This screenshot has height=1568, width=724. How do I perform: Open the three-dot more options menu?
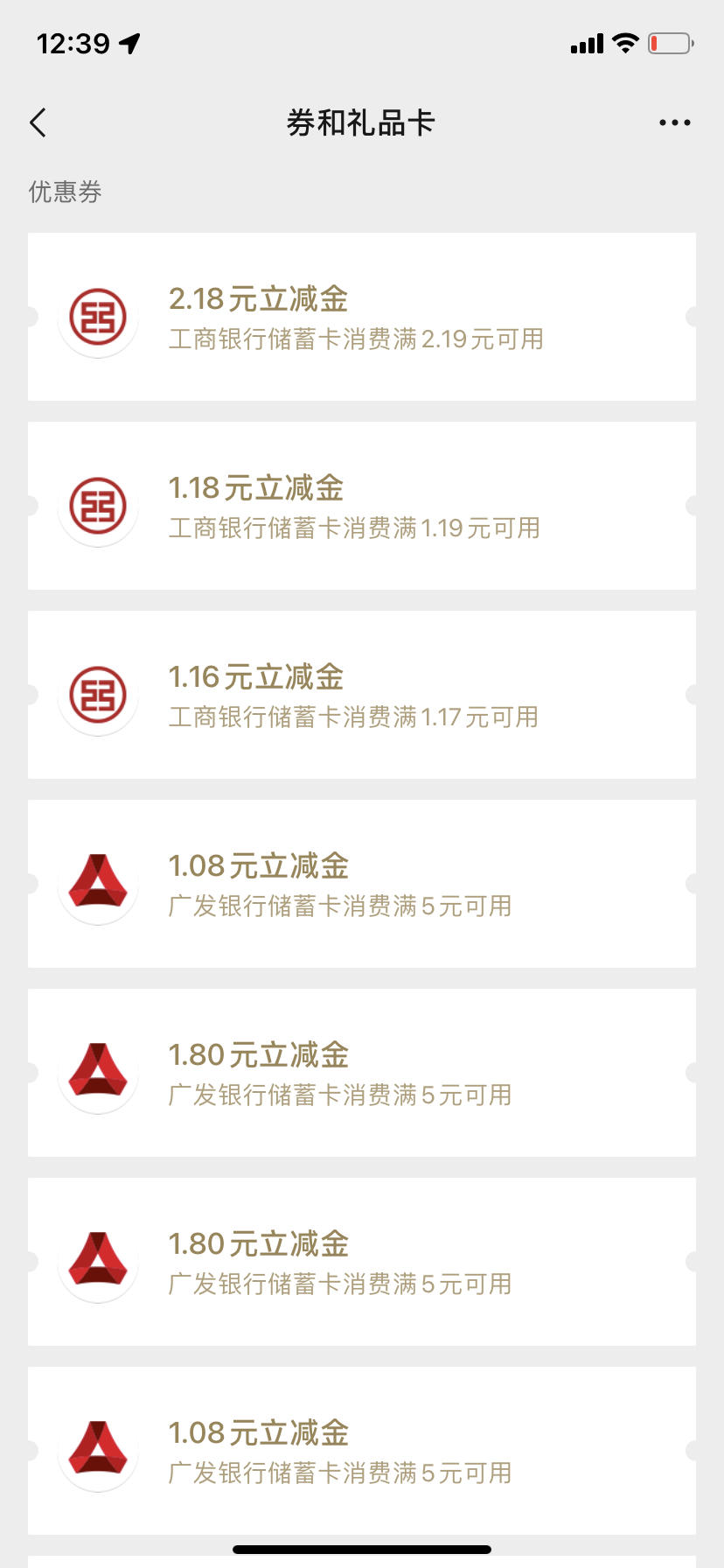pyautogui.click(x=675, y=122)
